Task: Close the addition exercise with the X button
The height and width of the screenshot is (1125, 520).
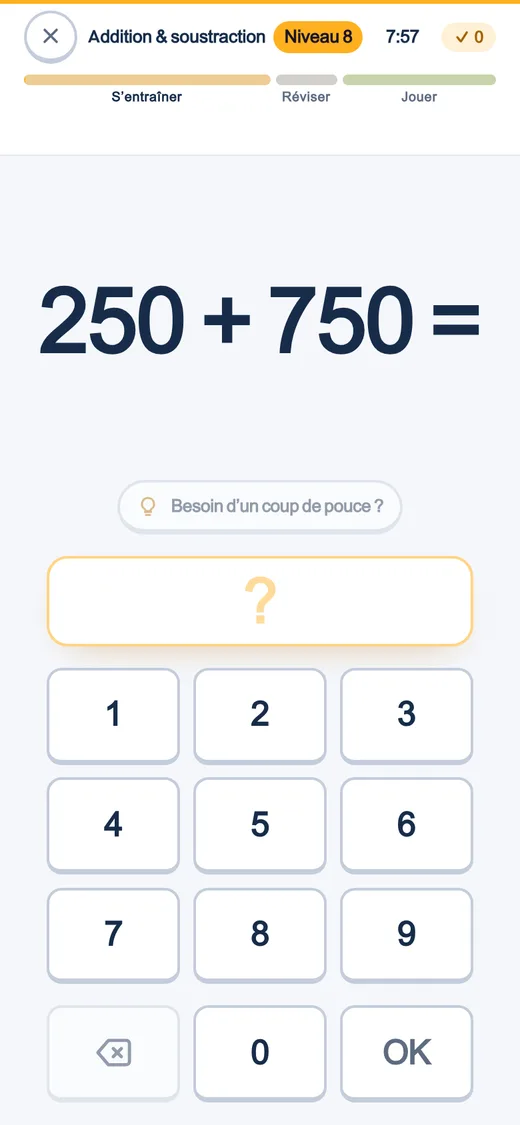Action: [50, 37]
